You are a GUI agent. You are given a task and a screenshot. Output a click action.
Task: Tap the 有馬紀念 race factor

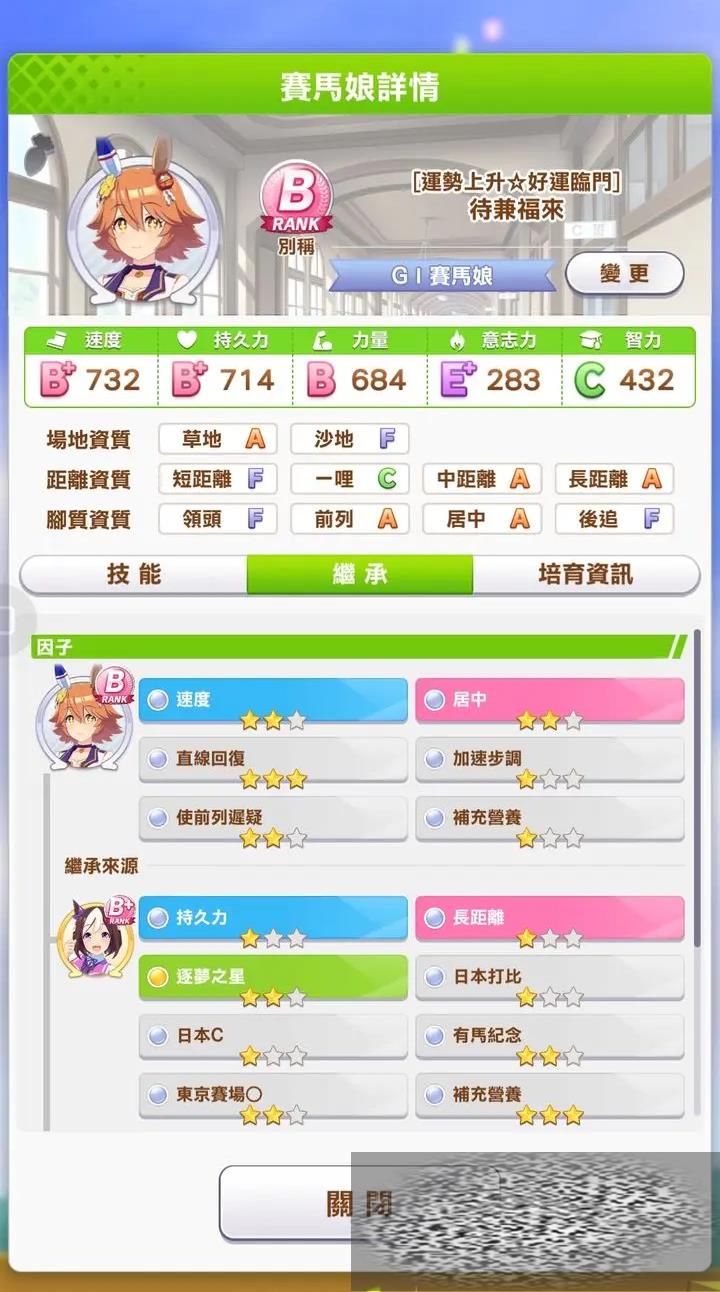[549, 1037]
